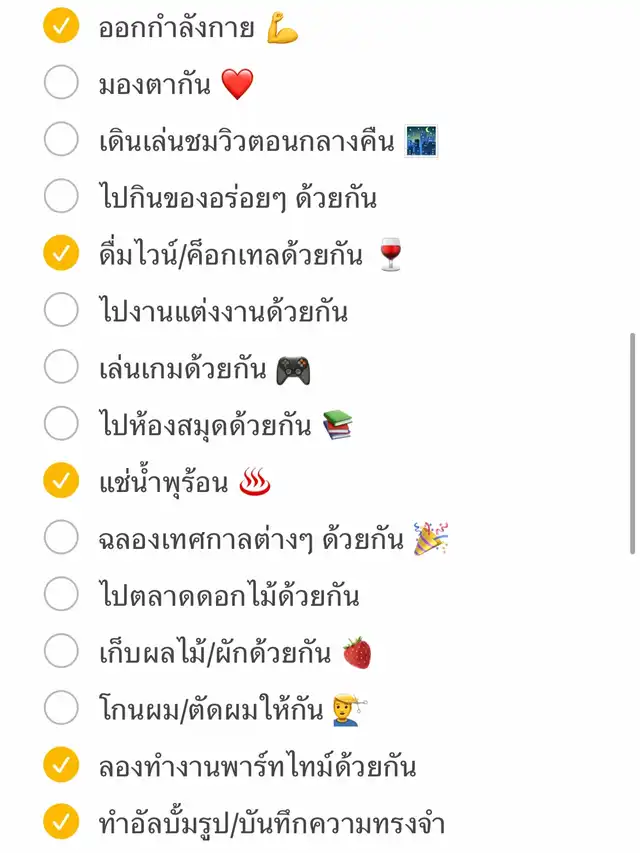This screenshot has width=640, height=853.
Task: Uncheck แช่น้ำพุร้อน
Action: click(x=61, y=482)
